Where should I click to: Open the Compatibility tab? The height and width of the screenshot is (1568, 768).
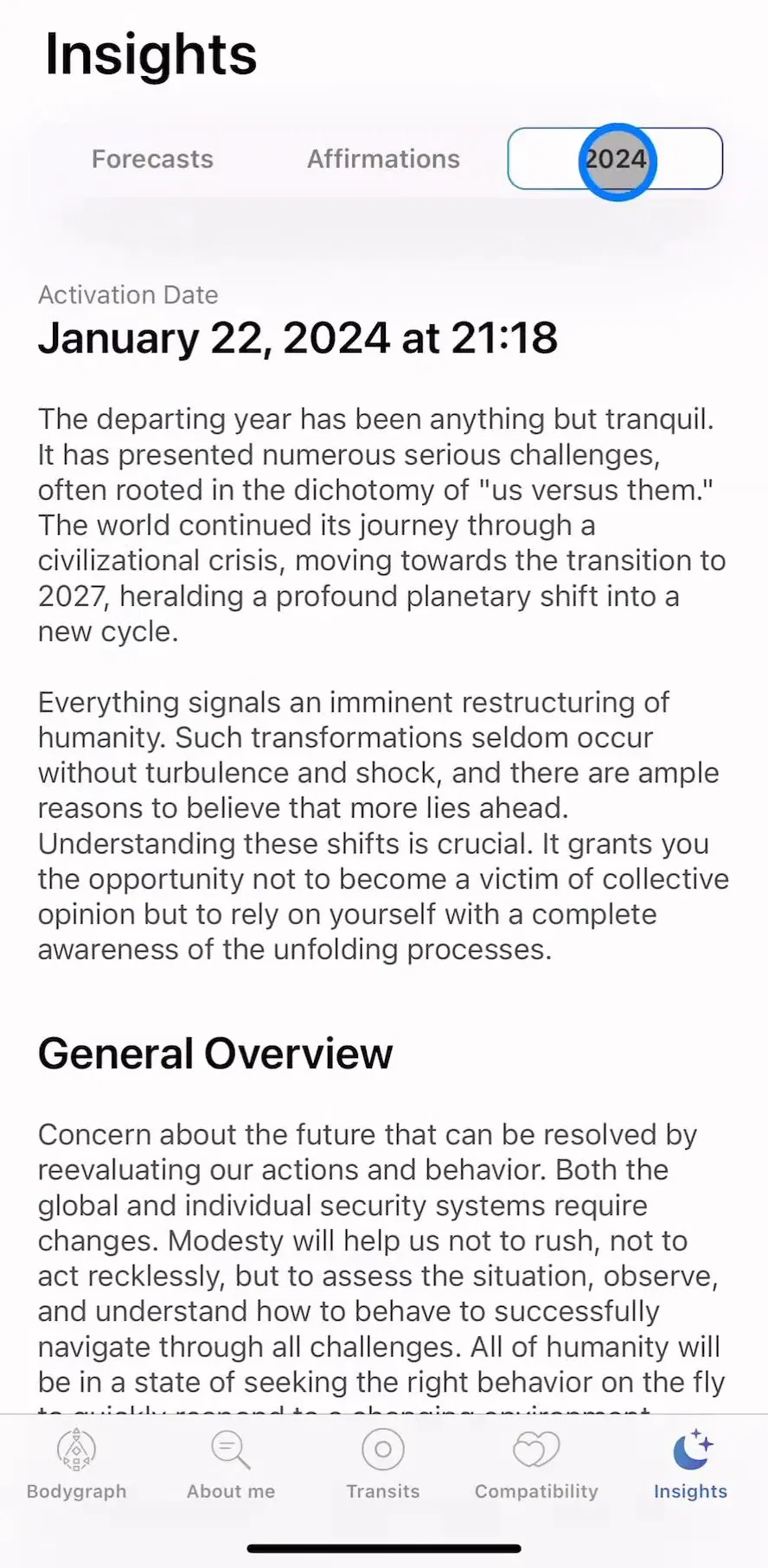point(536,1464)
